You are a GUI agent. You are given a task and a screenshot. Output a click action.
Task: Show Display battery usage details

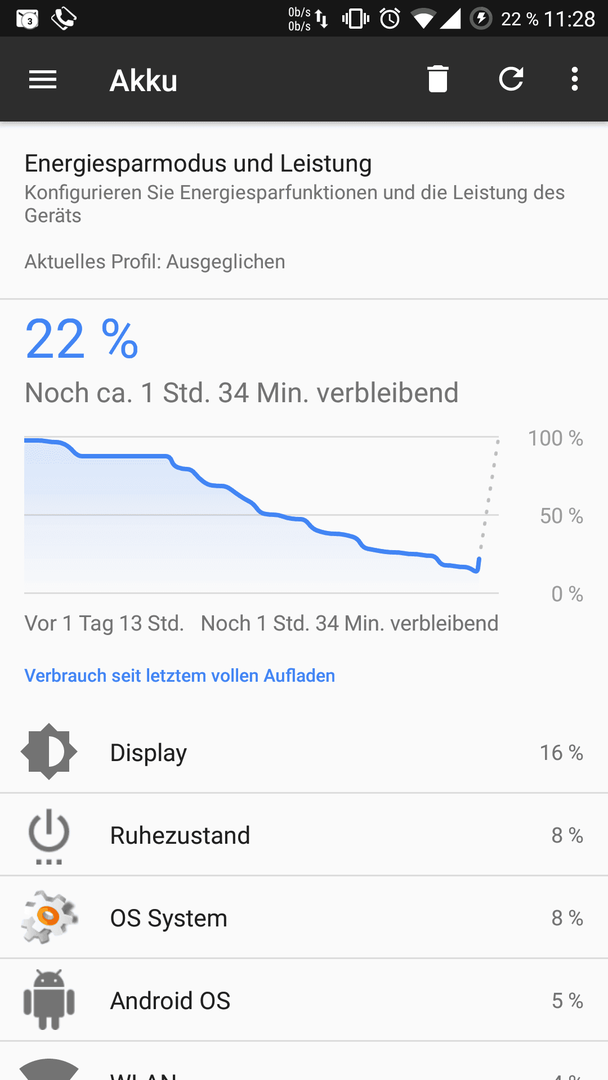[x=304, y=752]
